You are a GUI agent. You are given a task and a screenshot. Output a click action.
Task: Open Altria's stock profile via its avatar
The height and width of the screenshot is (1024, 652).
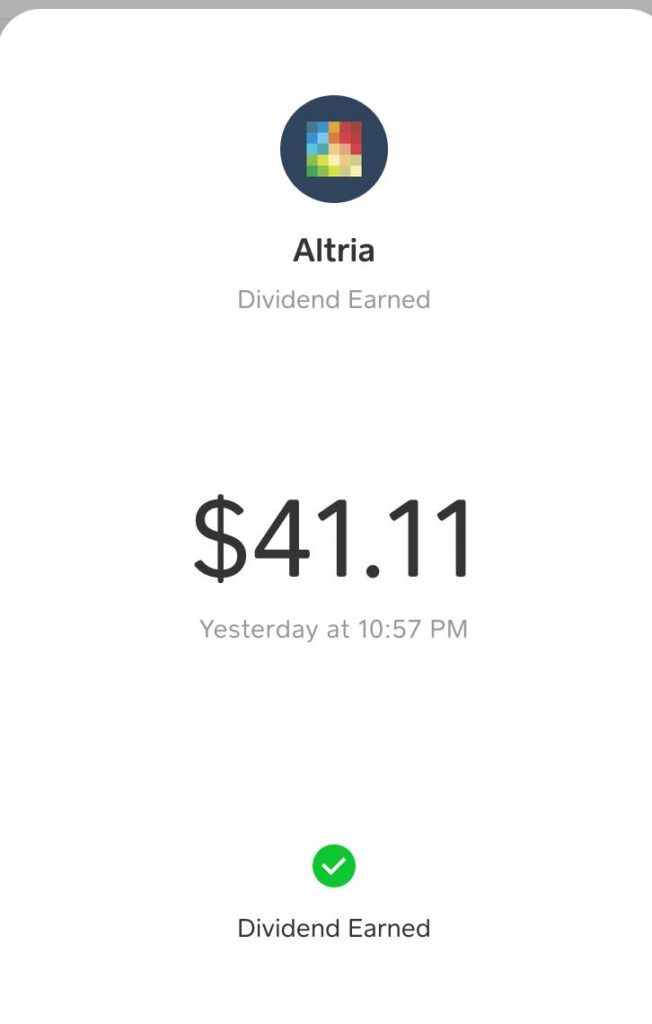(x=333, y=149)
